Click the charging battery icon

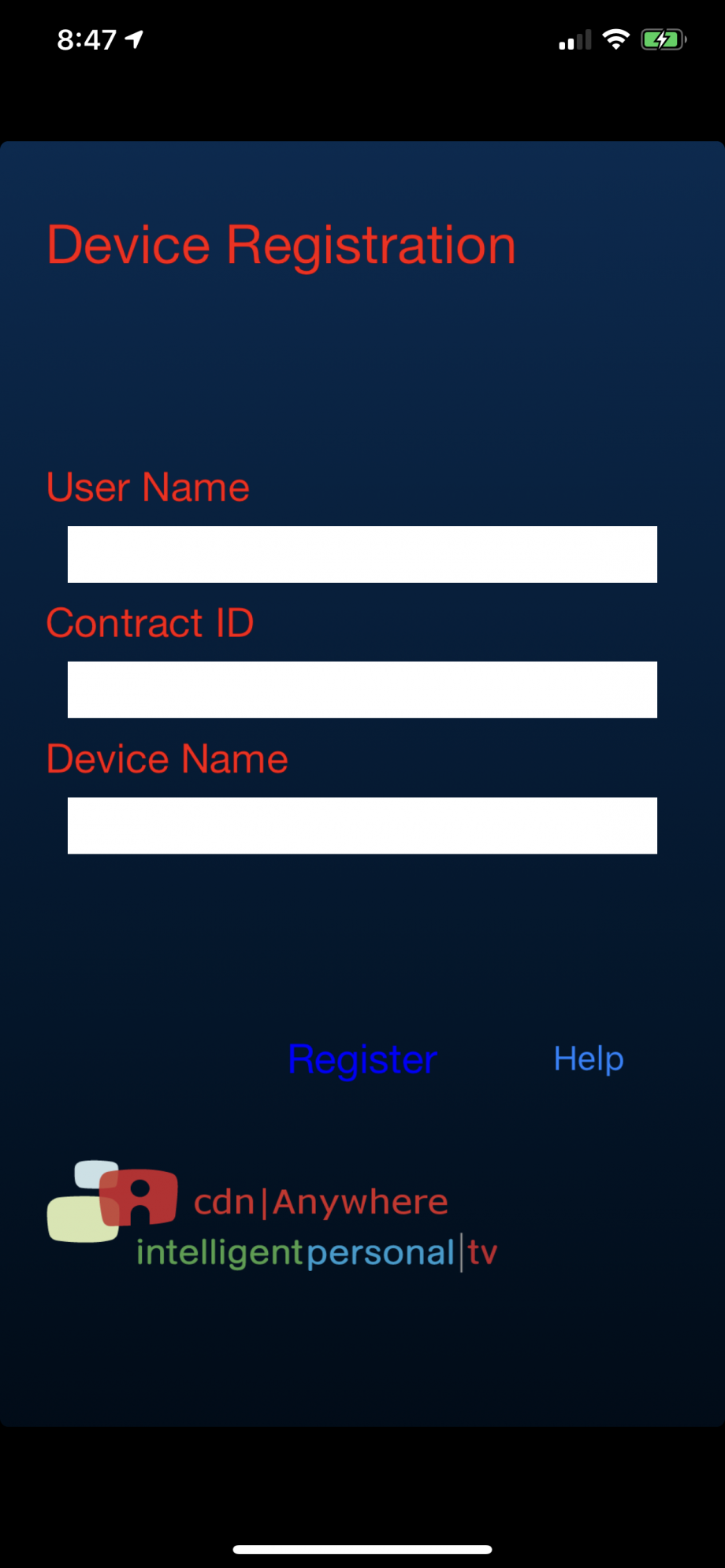[662, 38]
